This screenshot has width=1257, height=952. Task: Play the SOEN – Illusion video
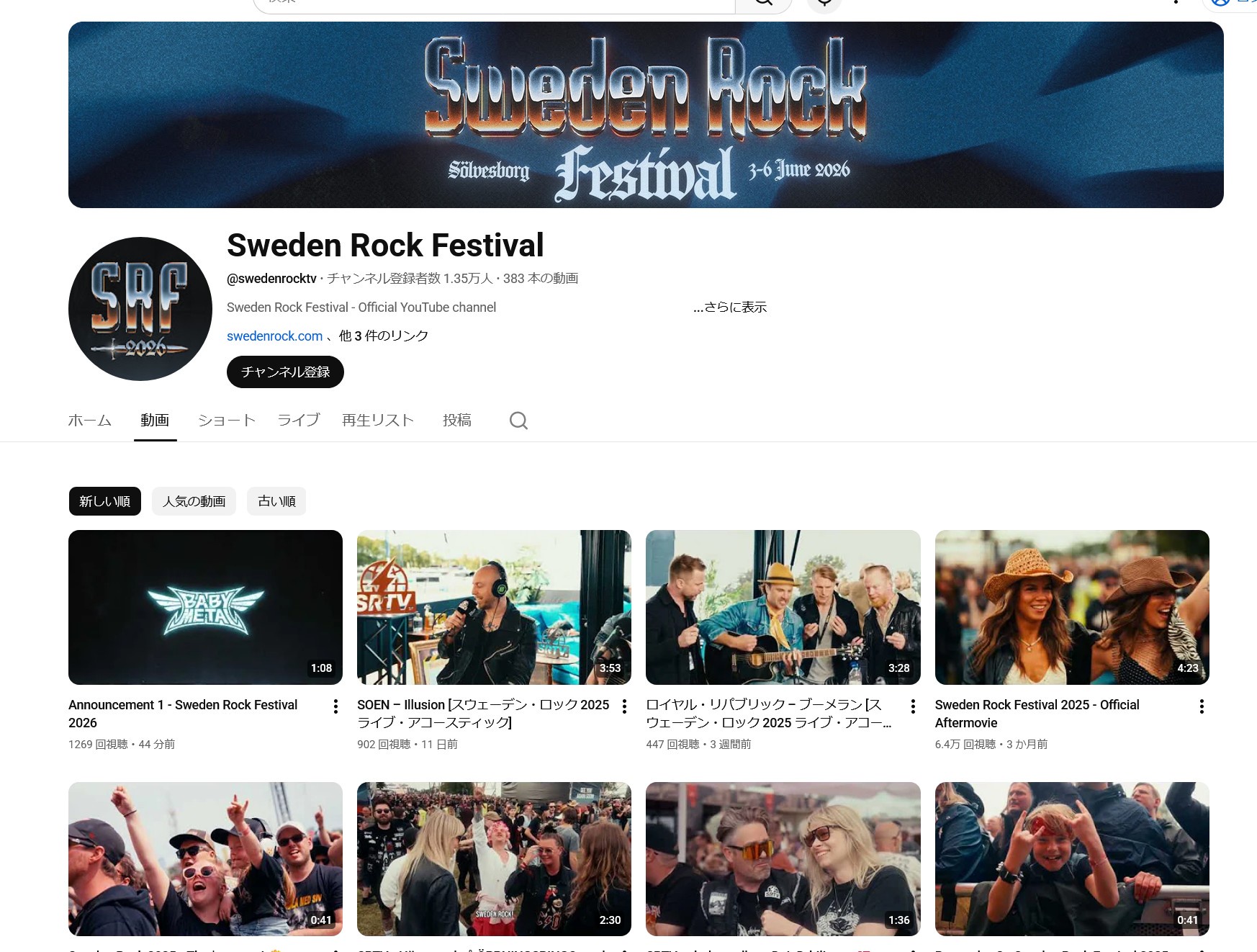click(494, 607)
